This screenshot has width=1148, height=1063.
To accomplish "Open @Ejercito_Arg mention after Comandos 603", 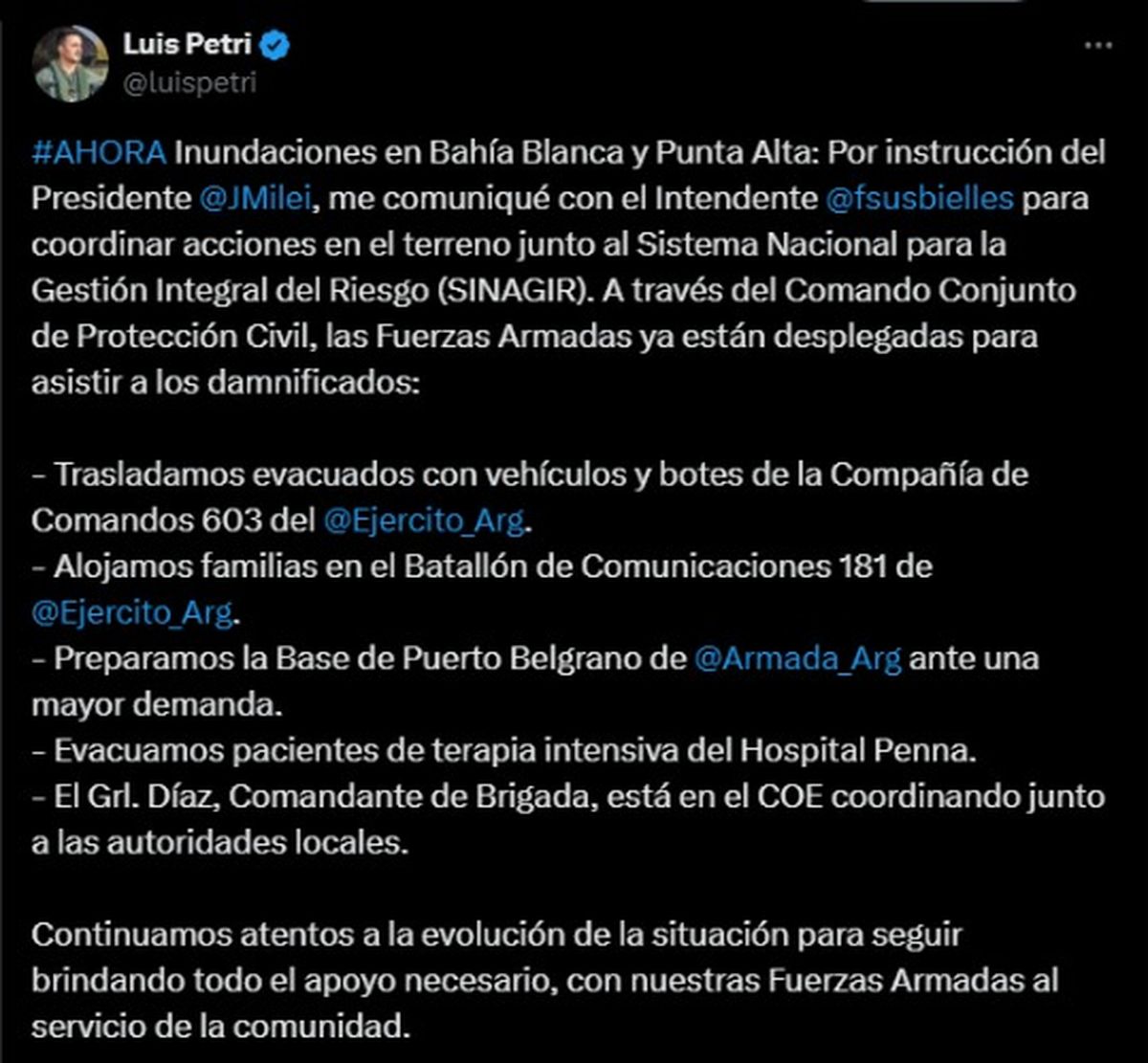I will coord(425,520).
